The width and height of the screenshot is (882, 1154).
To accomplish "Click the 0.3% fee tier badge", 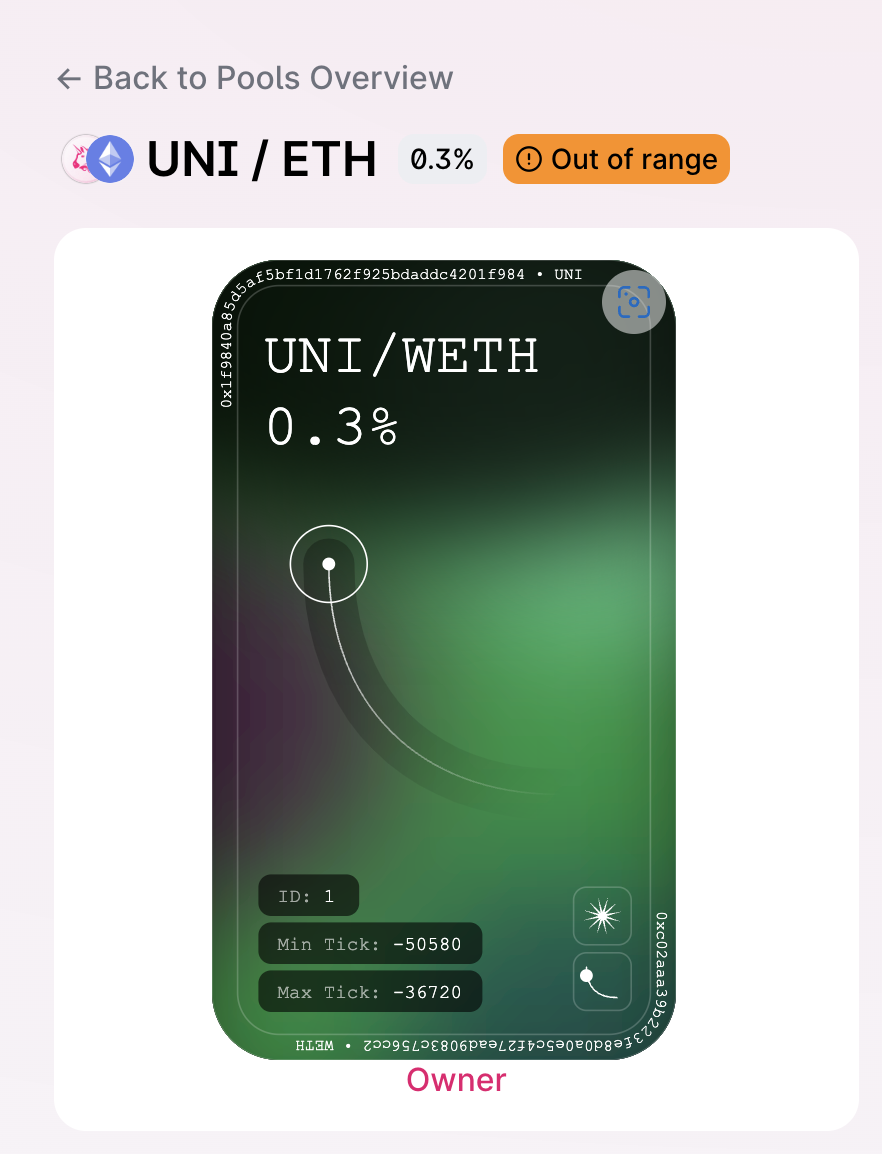I will (x=442, y=158).
